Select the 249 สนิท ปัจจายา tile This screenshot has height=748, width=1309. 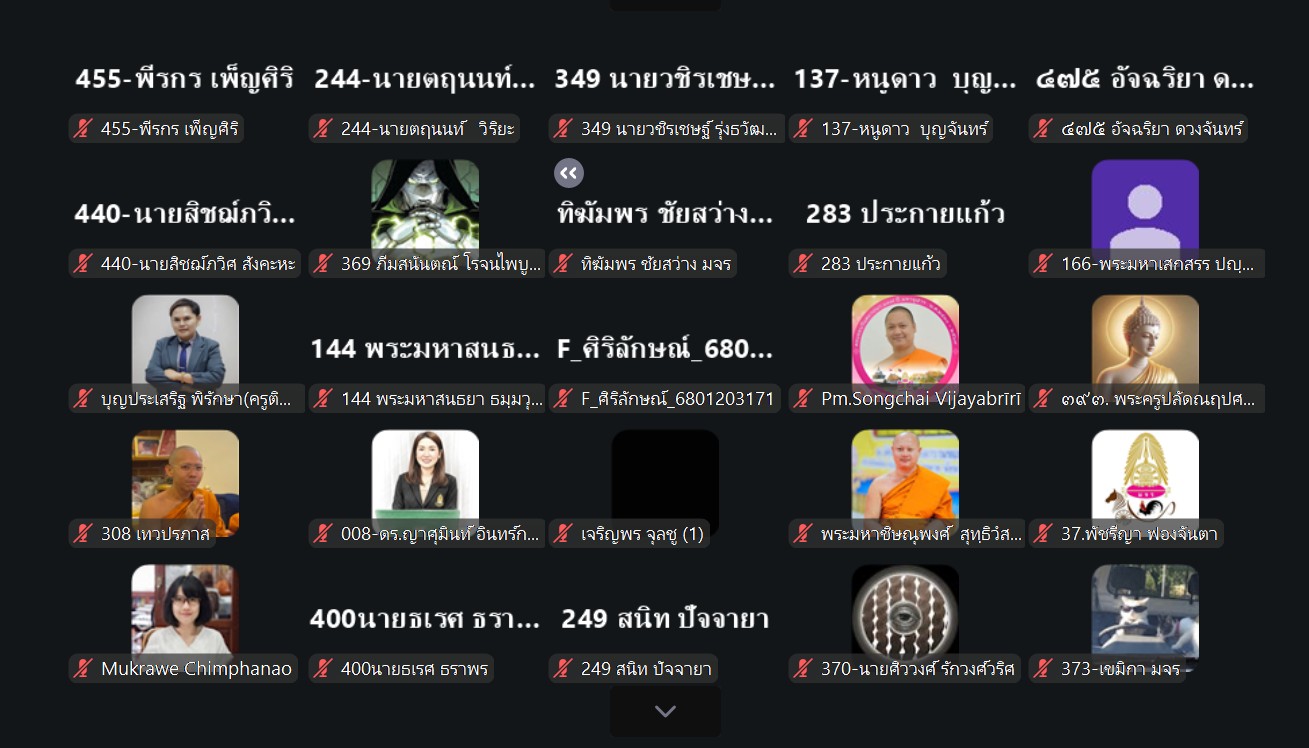665,620
